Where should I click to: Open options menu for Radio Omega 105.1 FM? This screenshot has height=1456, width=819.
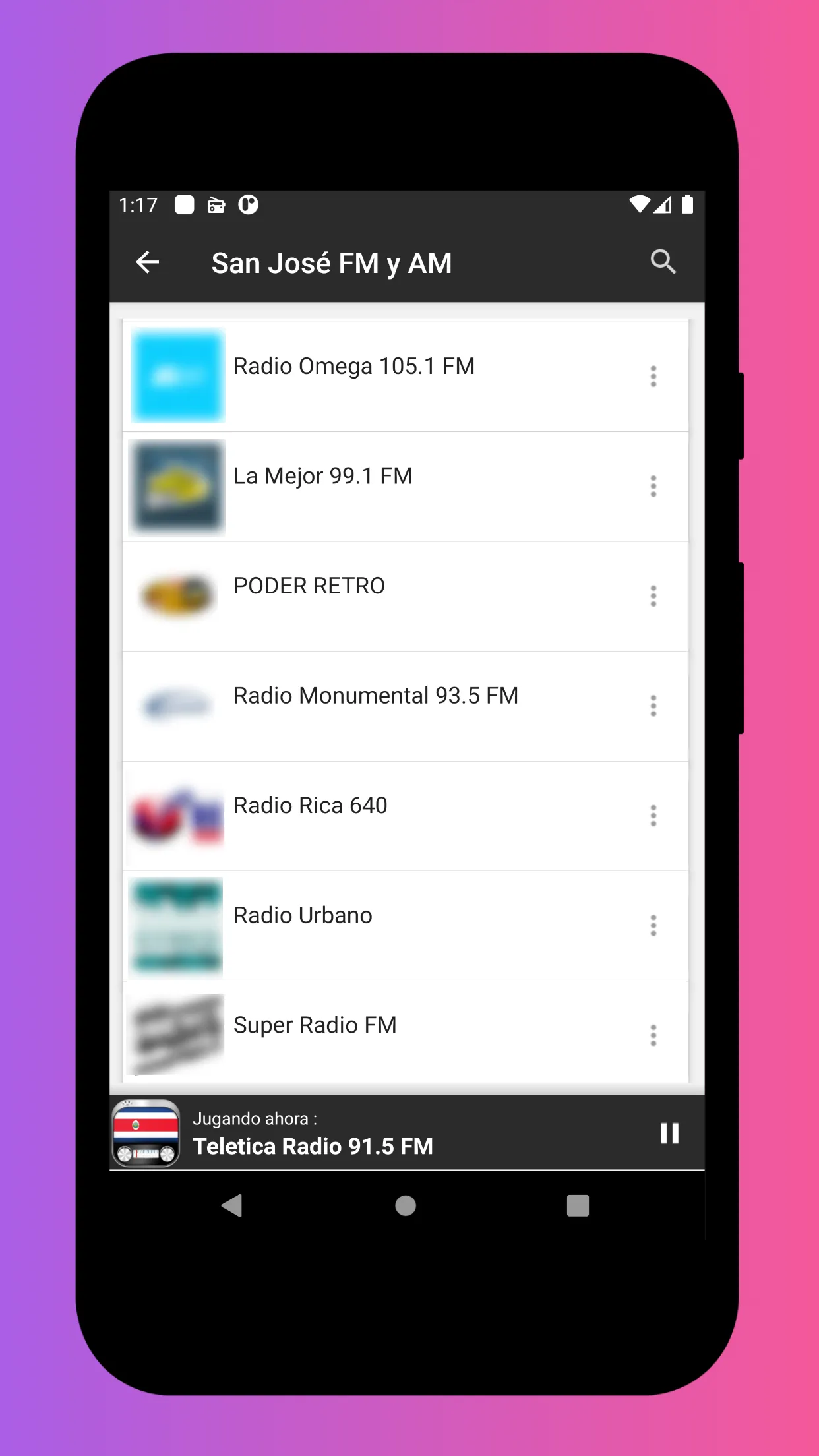[x=653, y=376]
